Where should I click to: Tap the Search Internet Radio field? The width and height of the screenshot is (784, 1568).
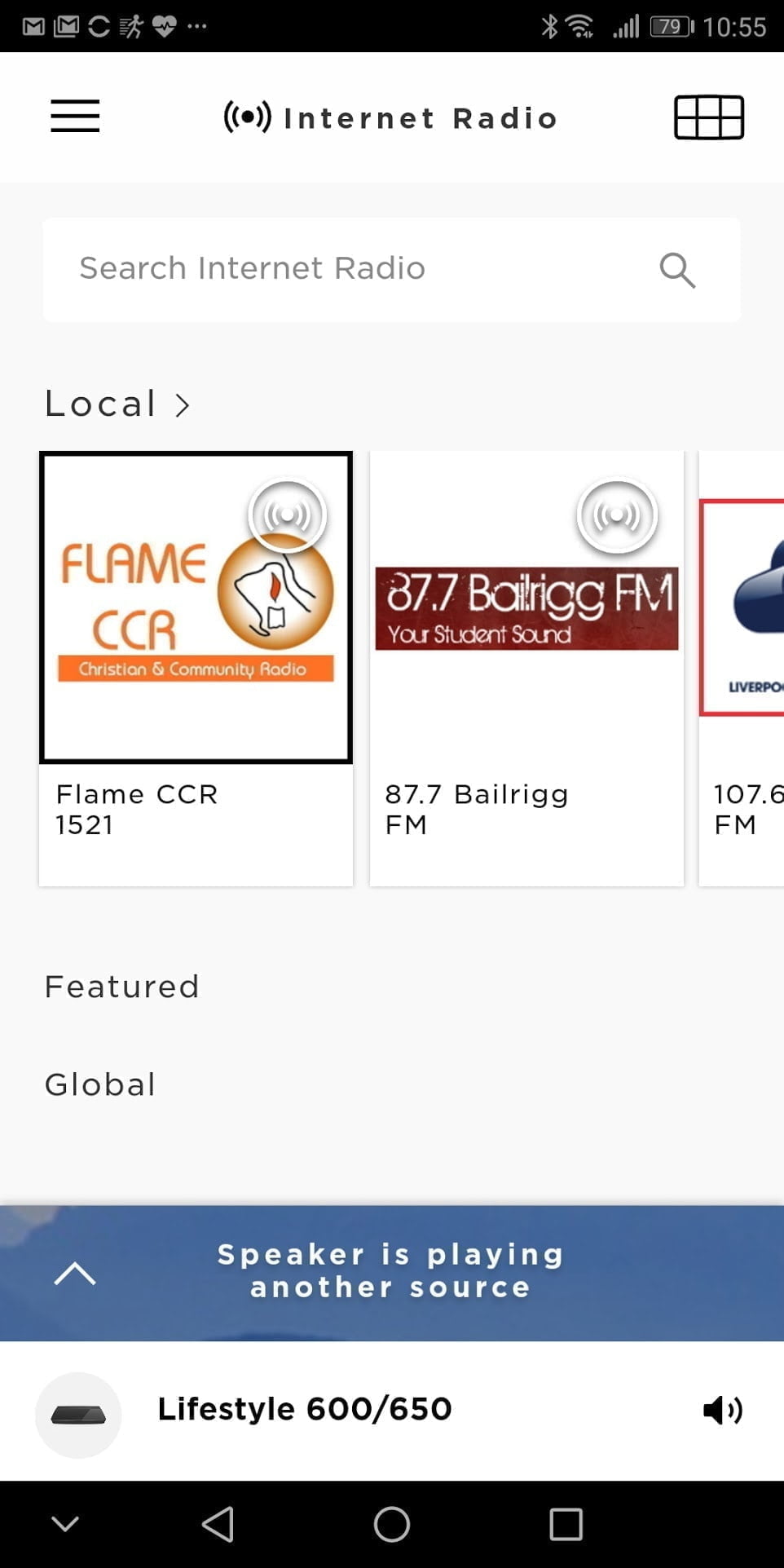tap(342, 269)
